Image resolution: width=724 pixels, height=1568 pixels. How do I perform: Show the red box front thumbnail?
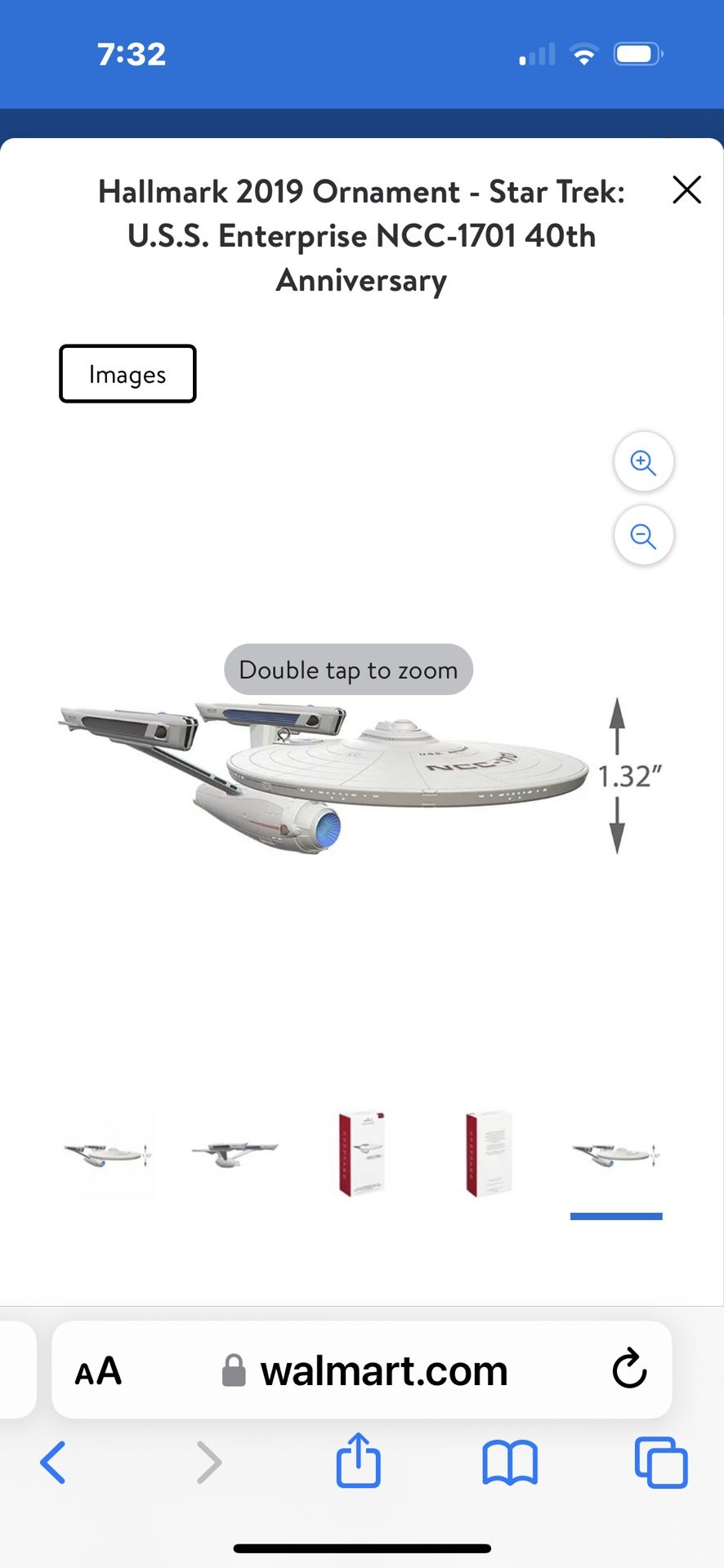(361, 1154)
